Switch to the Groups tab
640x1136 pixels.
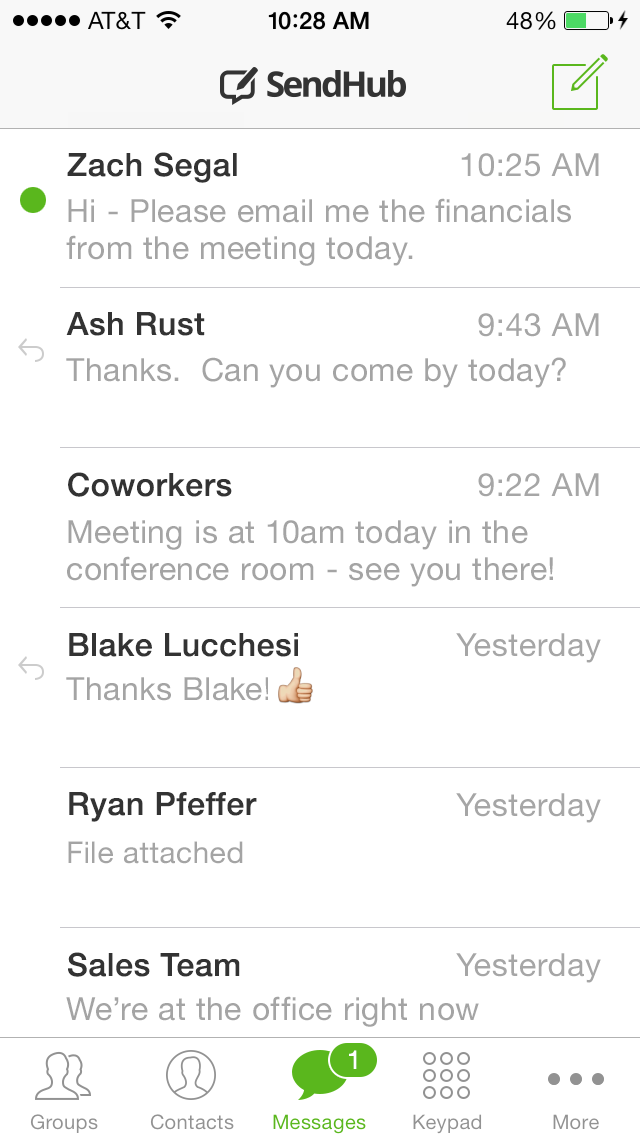64,1088
